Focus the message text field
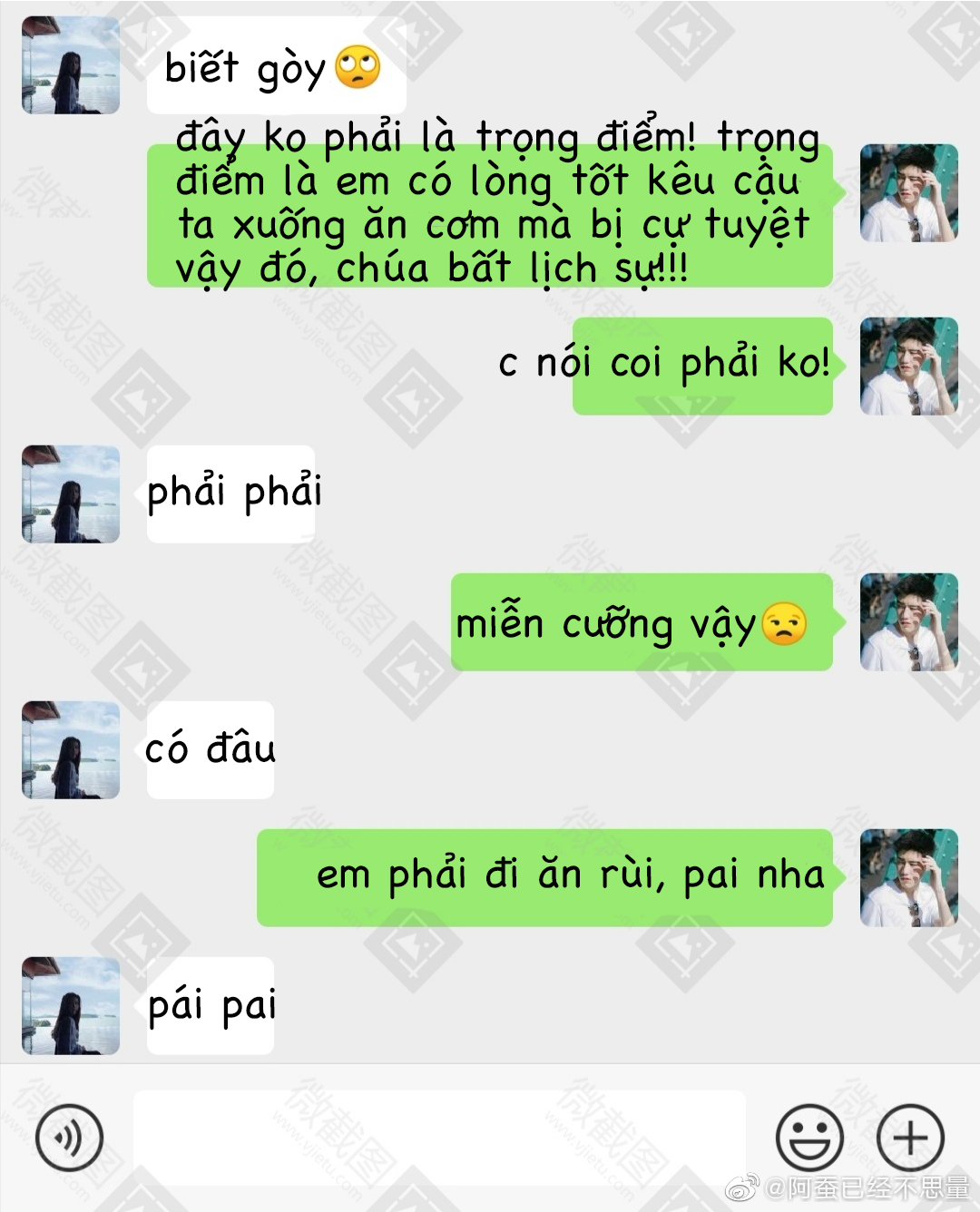980x1212 pixels. [439, 1137]
